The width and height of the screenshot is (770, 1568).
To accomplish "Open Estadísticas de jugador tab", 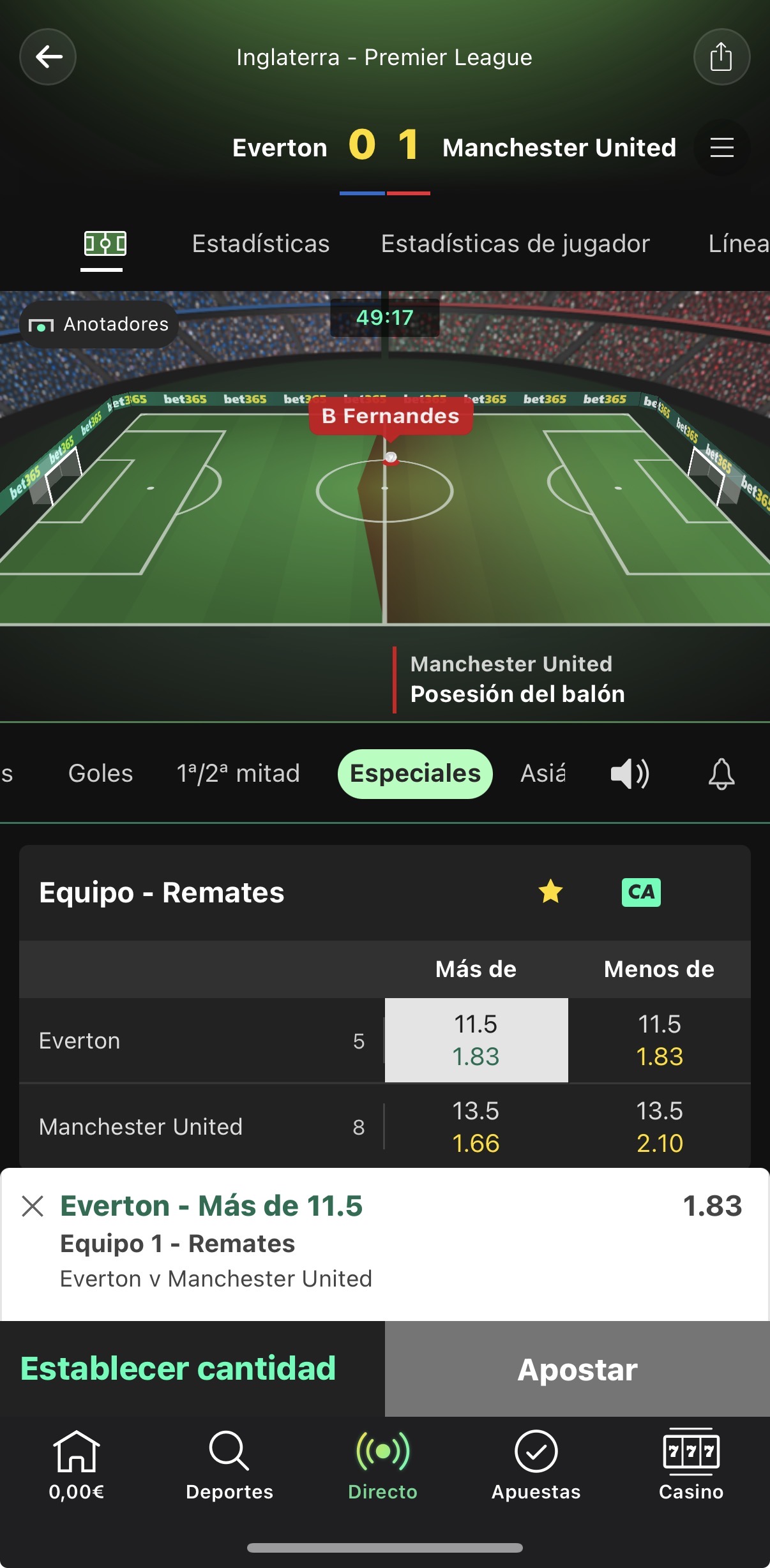I will click(515, 244).
